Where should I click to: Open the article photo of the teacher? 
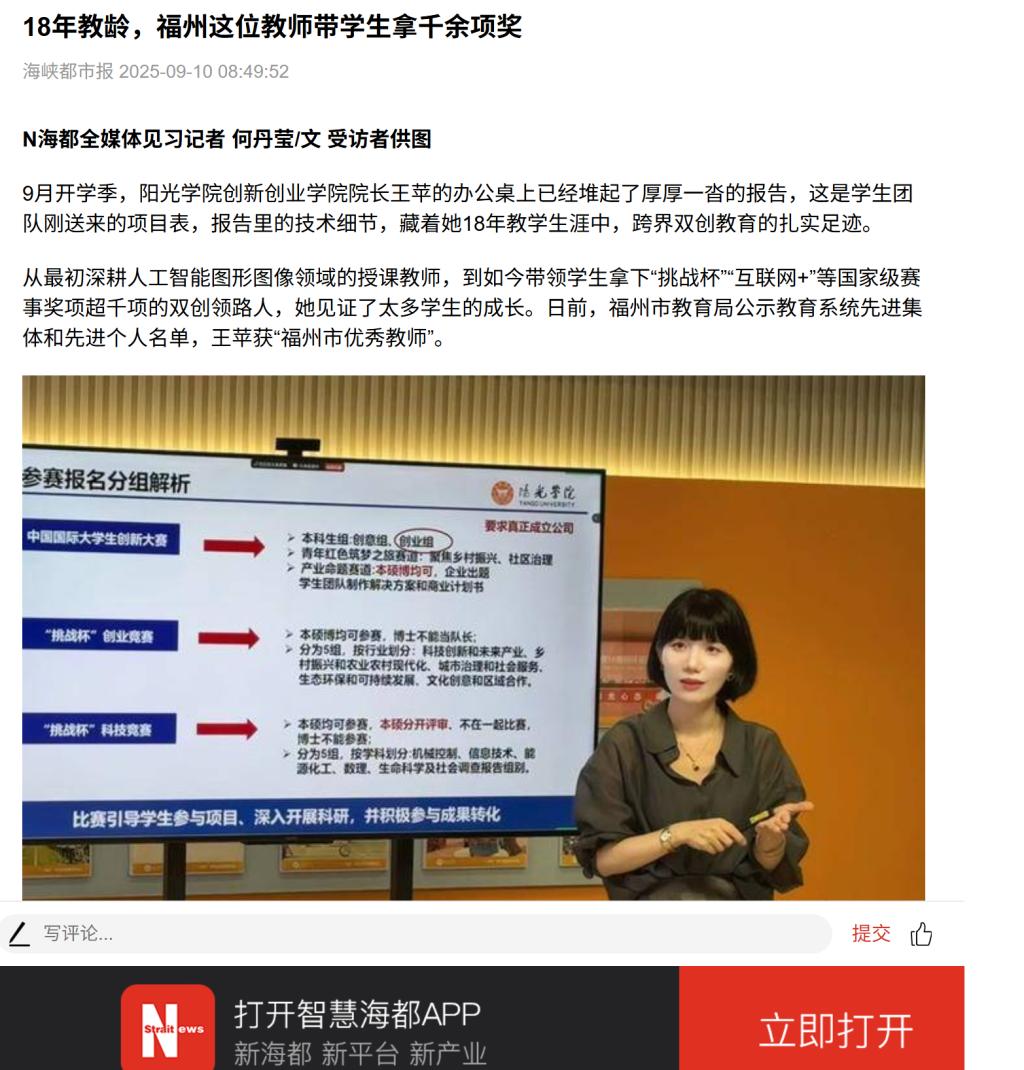pos(473,637)
